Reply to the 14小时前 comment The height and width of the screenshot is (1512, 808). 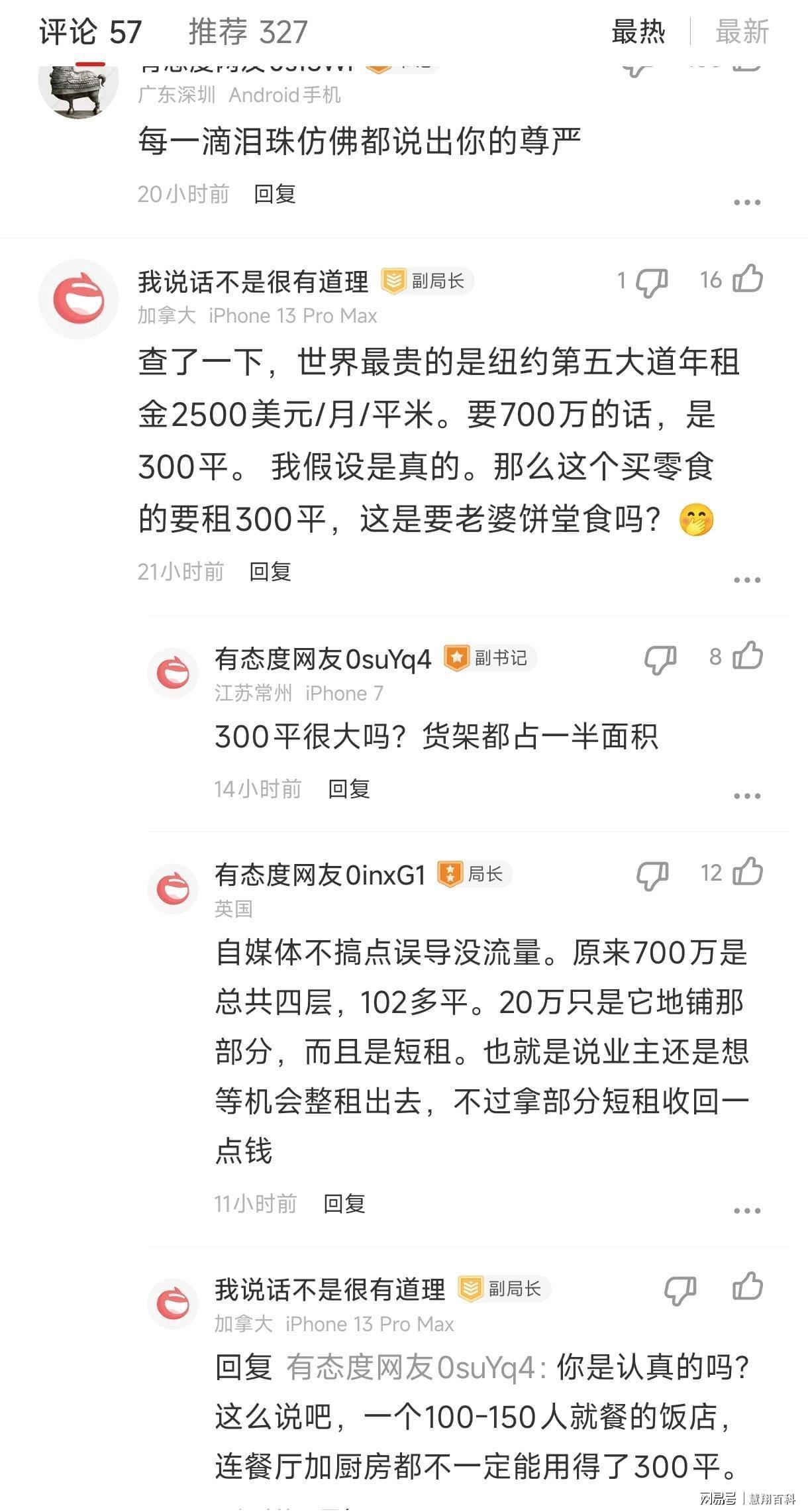(348, 788)
